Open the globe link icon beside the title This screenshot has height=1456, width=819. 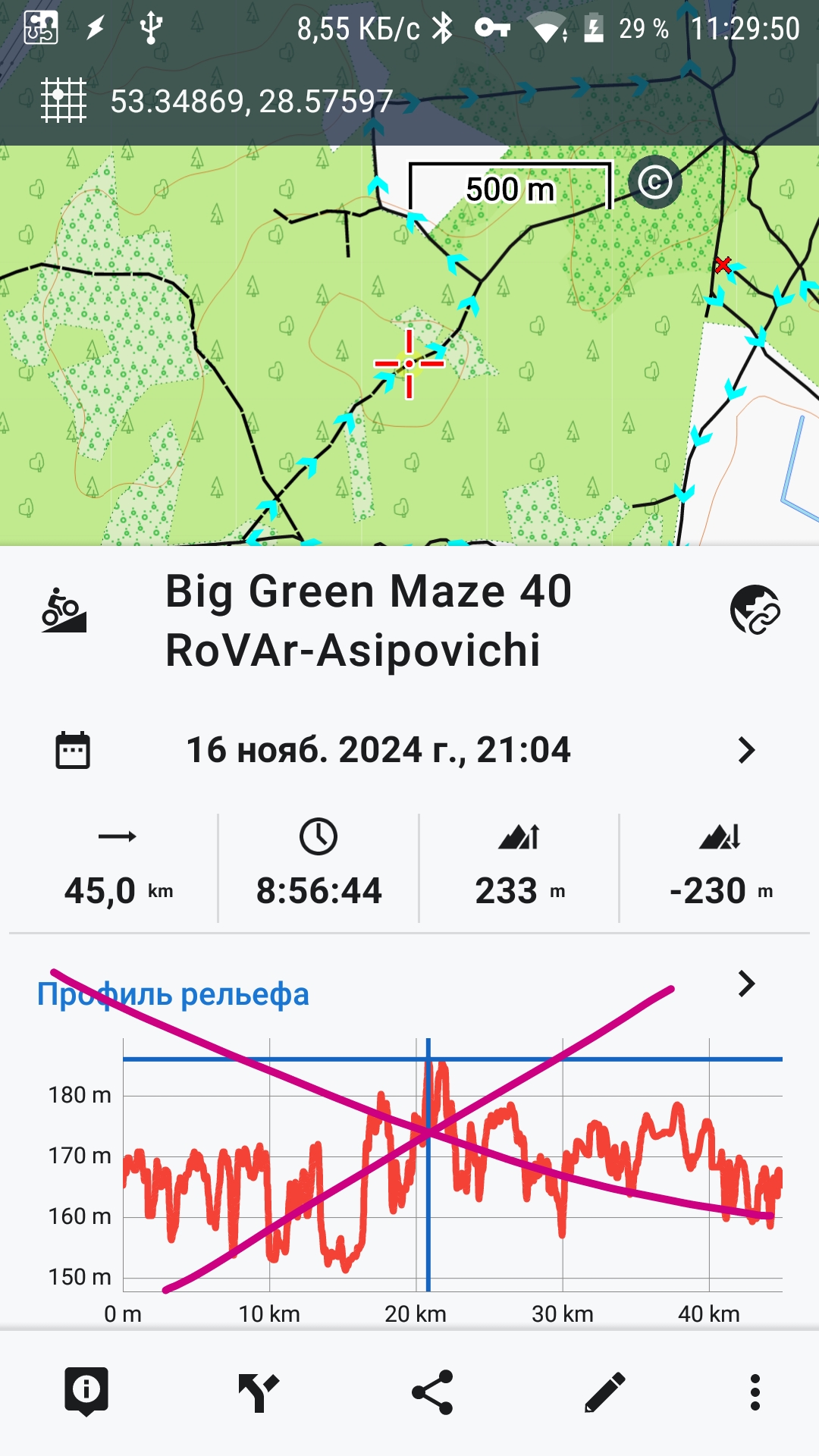(x=755, y=610)
